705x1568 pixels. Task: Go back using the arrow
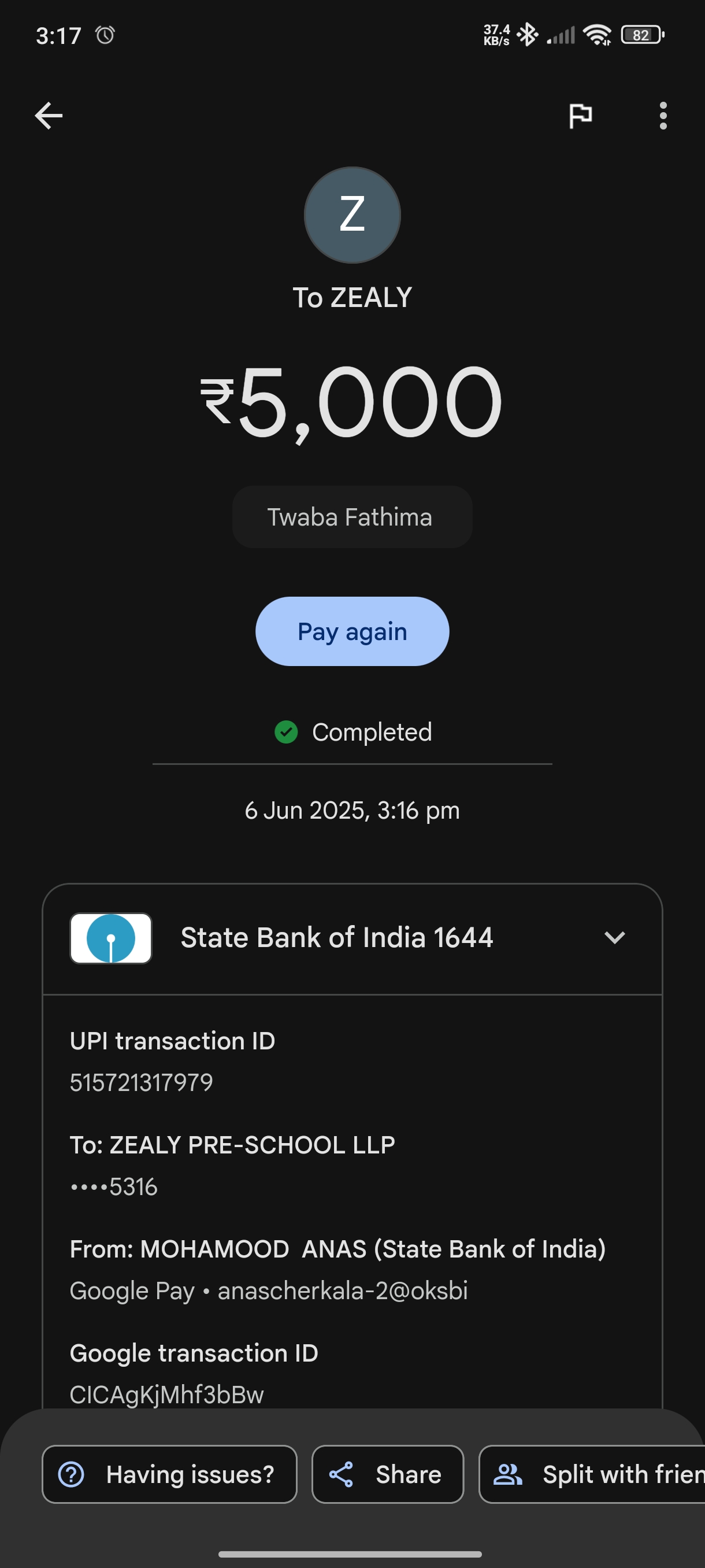coord(49,116)
